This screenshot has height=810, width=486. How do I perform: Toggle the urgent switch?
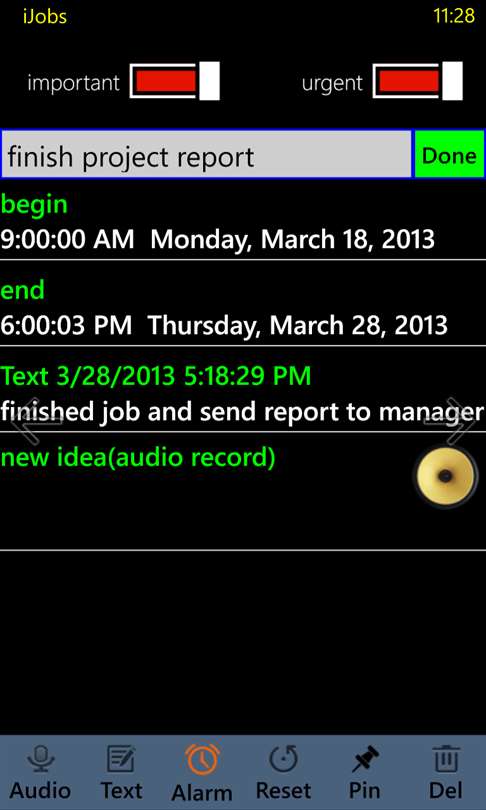417,81
